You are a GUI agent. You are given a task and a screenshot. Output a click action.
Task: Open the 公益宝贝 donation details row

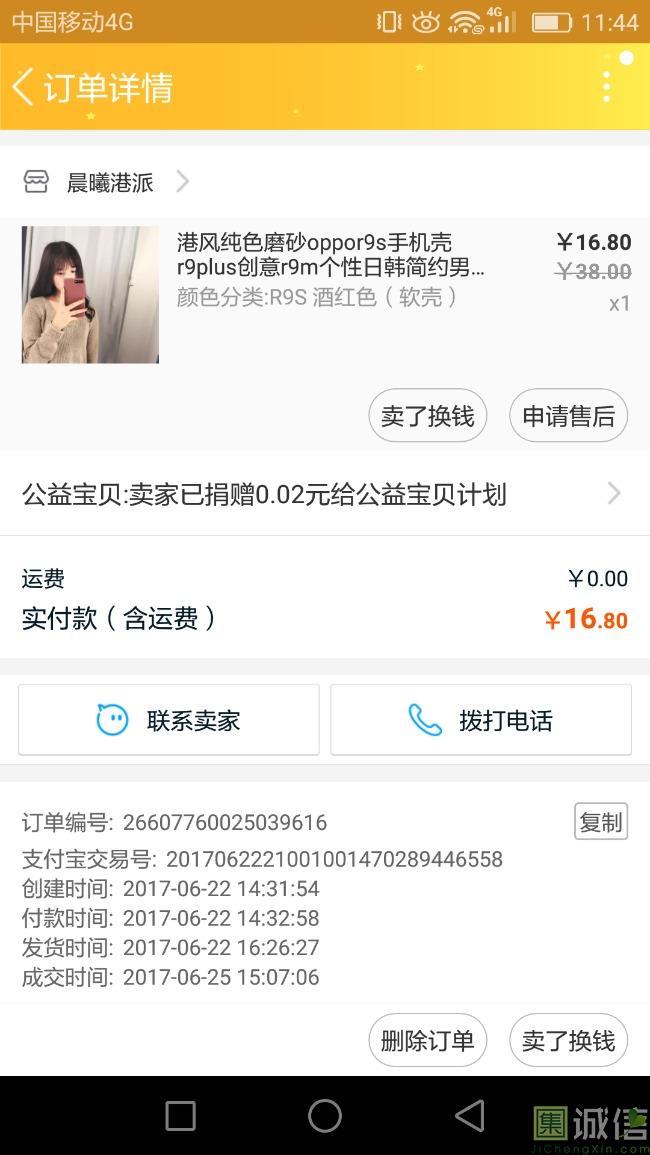coord(325,494)
